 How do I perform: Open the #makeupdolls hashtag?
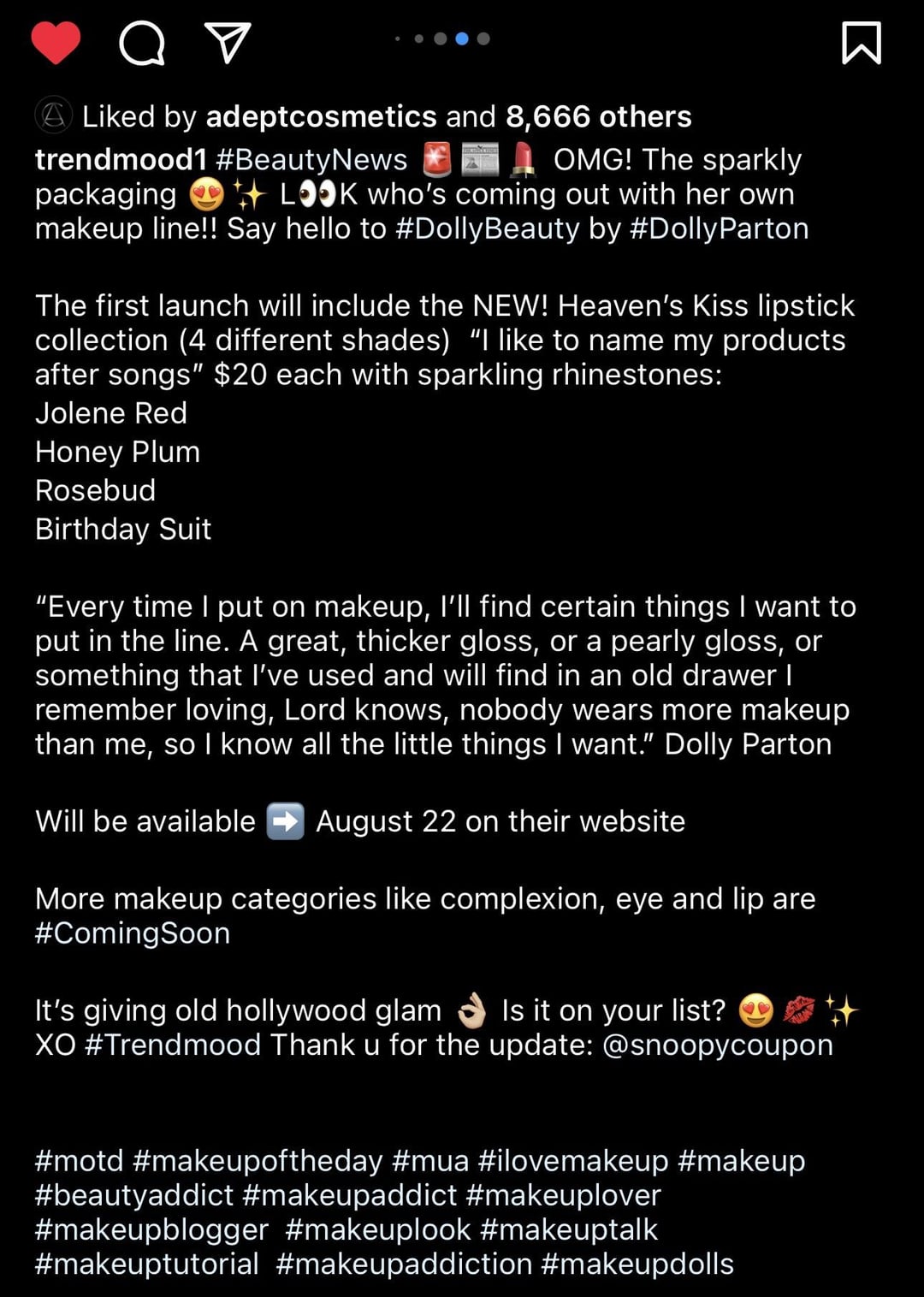point(637,1264)
